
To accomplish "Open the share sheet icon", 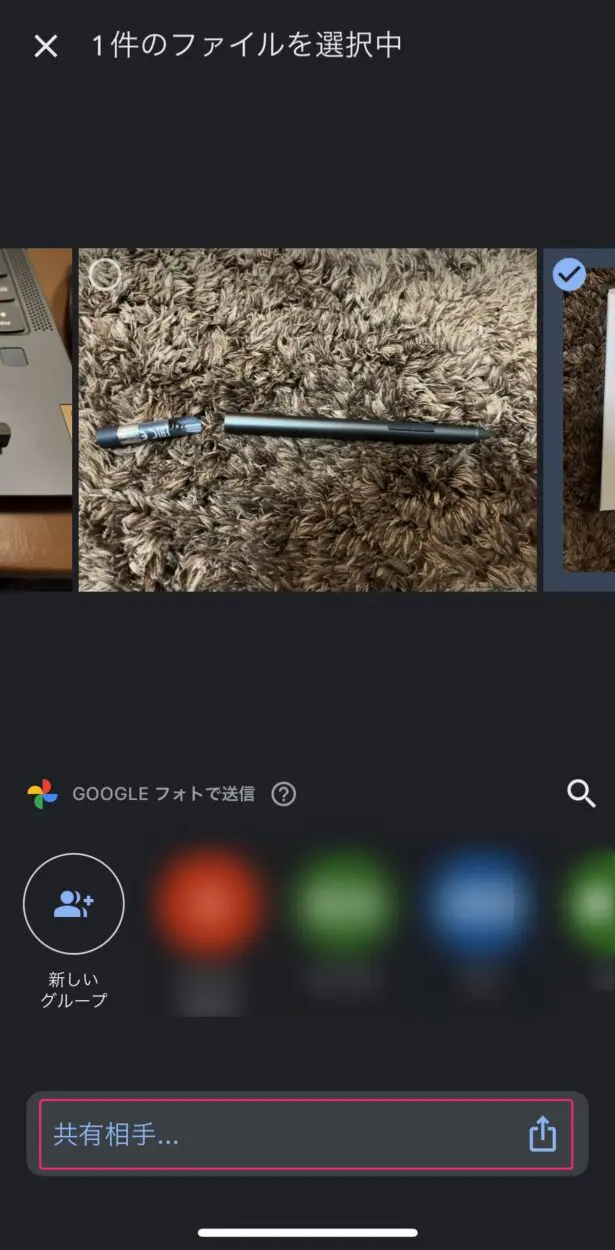I will coord(542,1135).
